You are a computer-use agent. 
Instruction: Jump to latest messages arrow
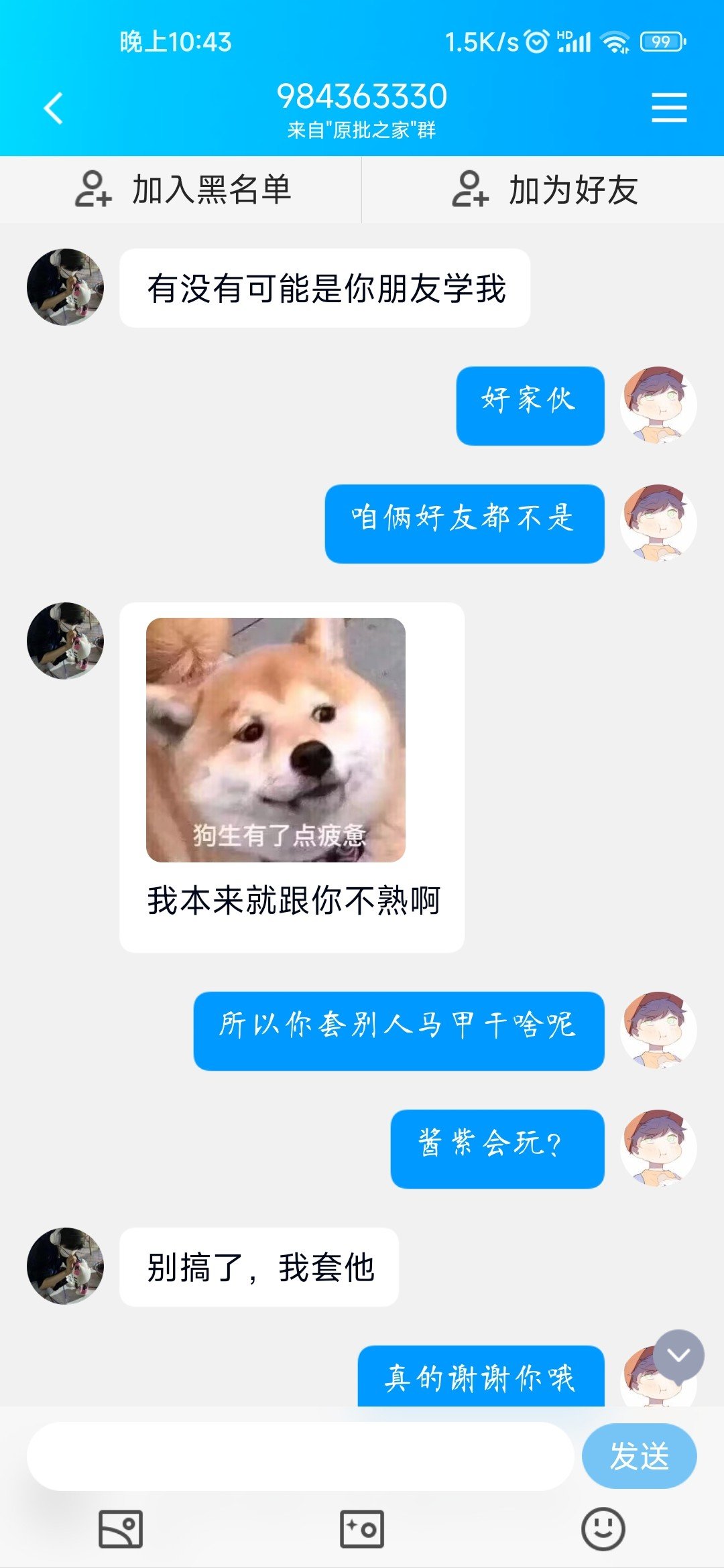coord(678,1355)
